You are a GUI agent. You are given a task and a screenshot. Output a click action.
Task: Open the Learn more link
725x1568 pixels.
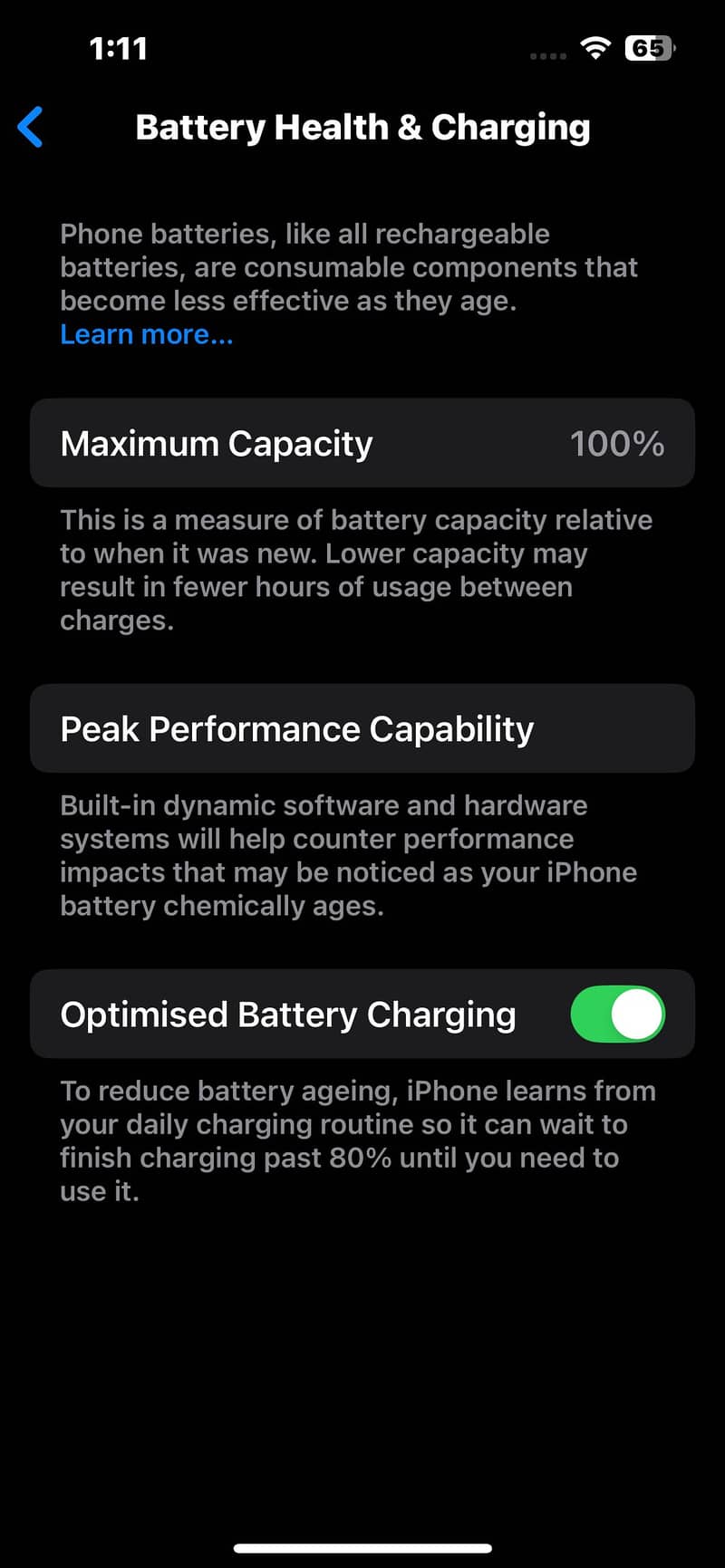point(147,334)
